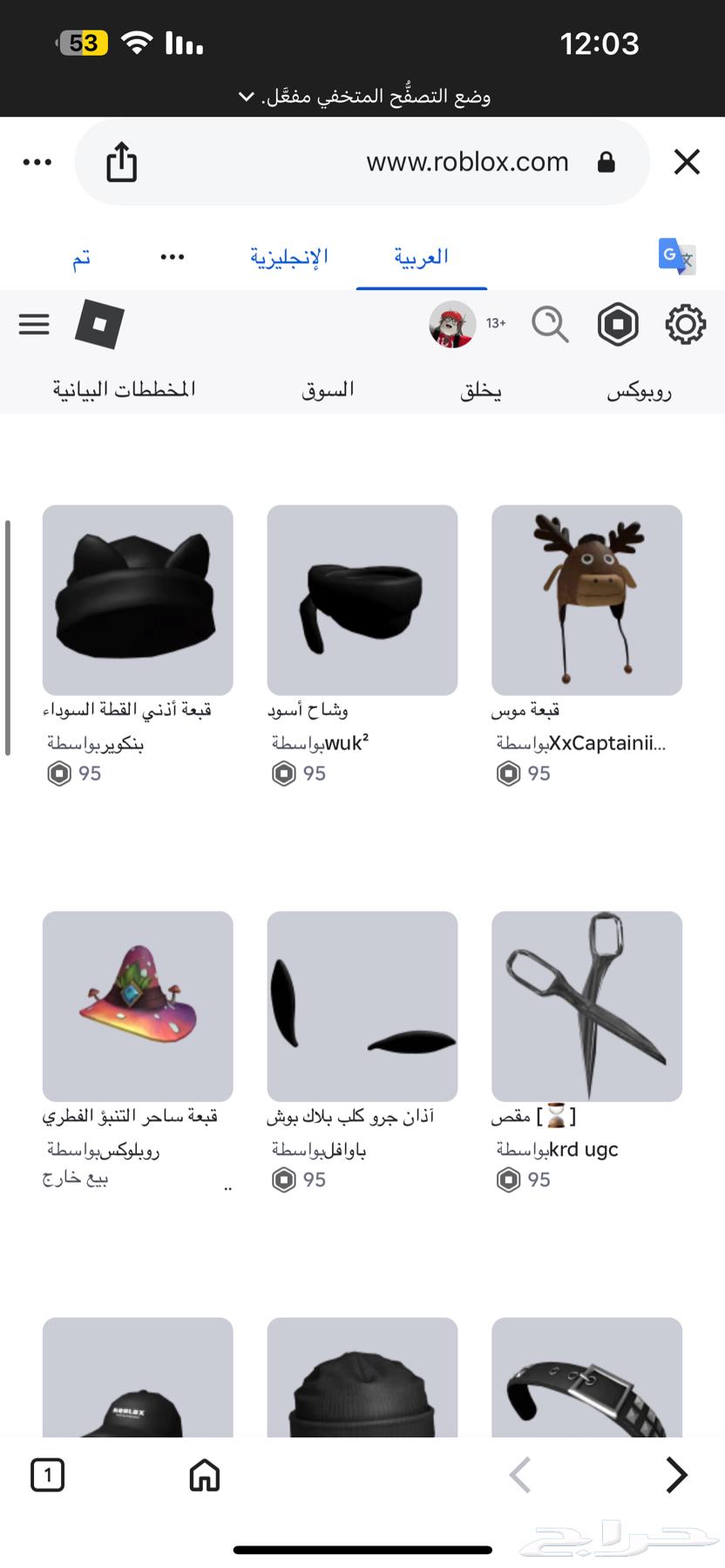The image size is (725, 1568).
Task: Click the Roblox logo
Action: 98,323
